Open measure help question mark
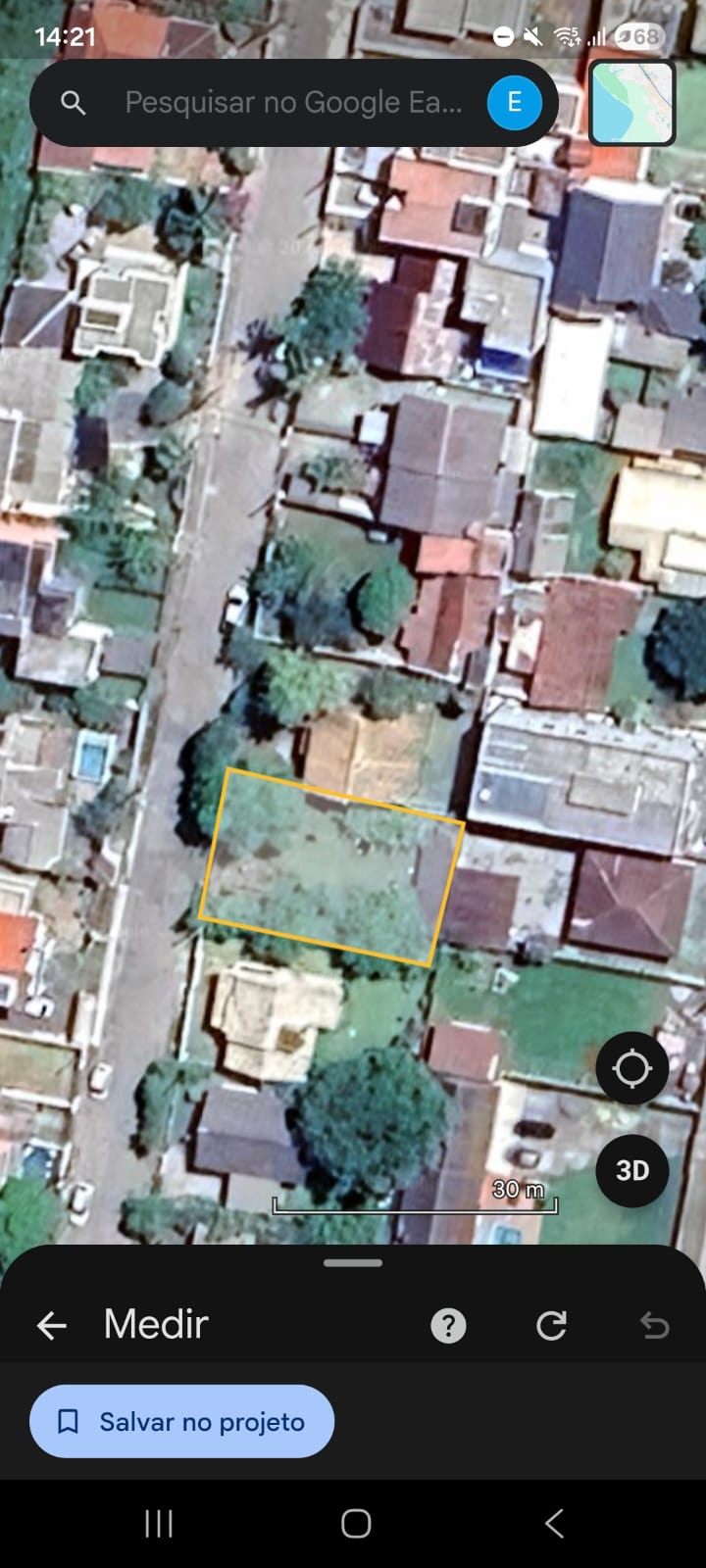Viewport: 706px width, 1568px height. point(448,1326)
